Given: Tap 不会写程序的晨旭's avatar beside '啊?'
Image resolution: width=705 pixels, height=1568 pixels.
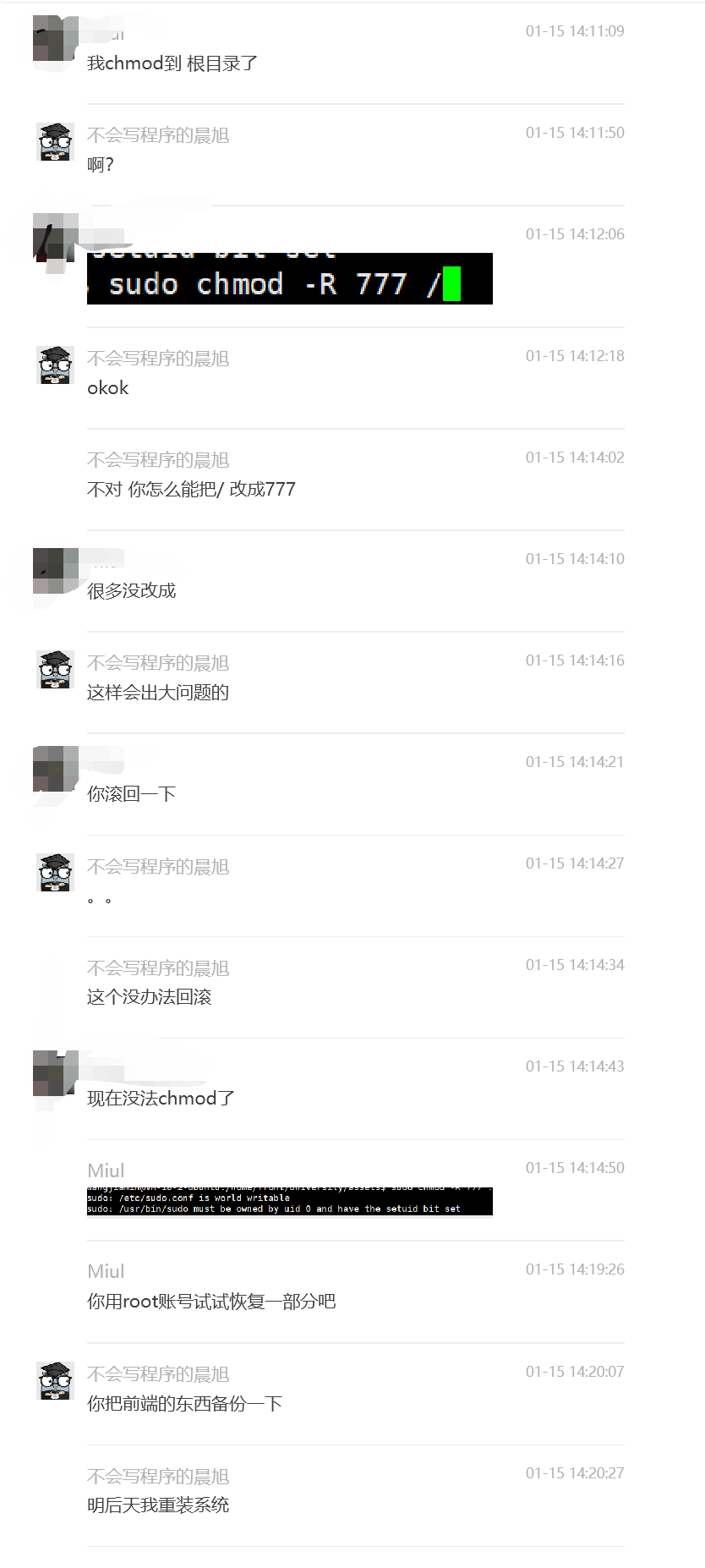Looking at the screenshot, I should pyautogui.click(x=55, y=142).
